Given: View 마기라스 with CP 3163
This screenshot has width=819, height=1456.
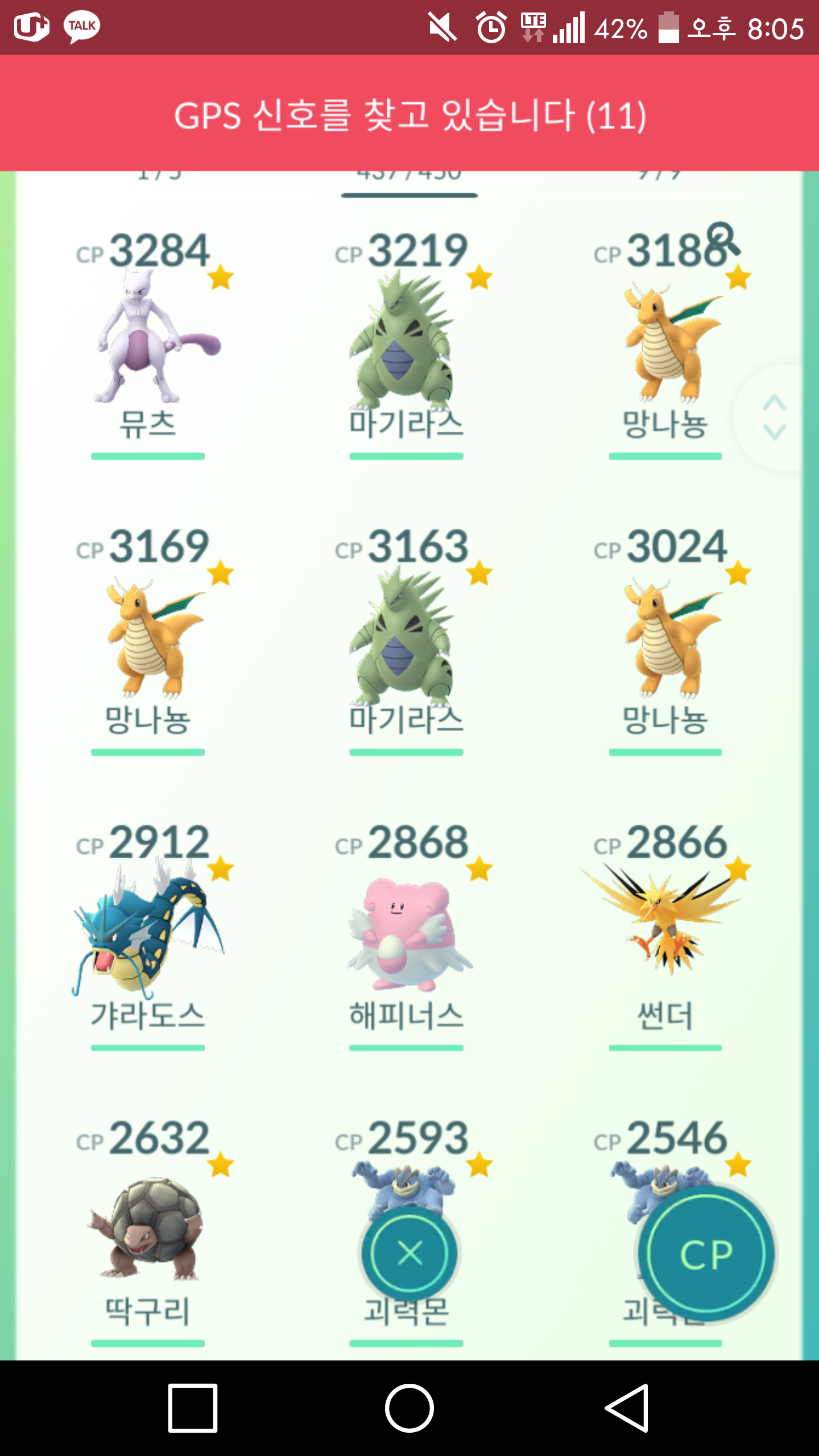Looking at the screenshot, I should click(407, 641).
